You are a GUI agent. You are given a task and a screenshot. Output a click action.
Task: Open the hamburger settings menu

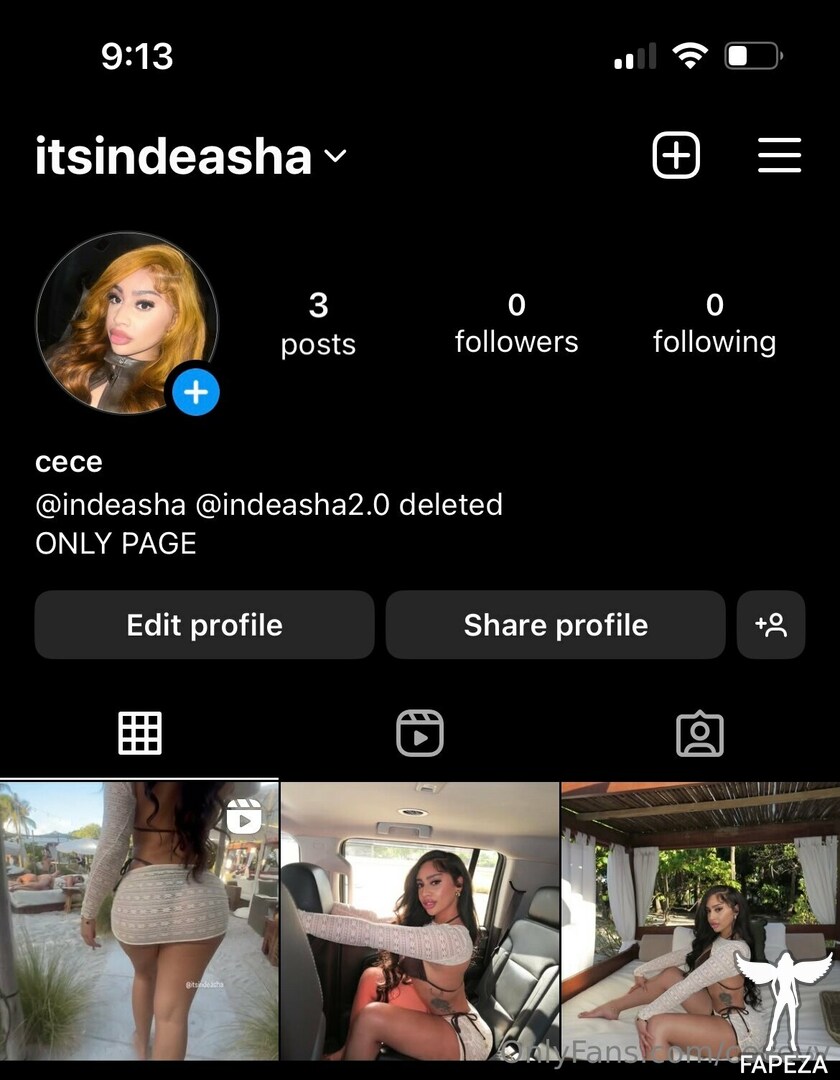(x=779, y=155)
